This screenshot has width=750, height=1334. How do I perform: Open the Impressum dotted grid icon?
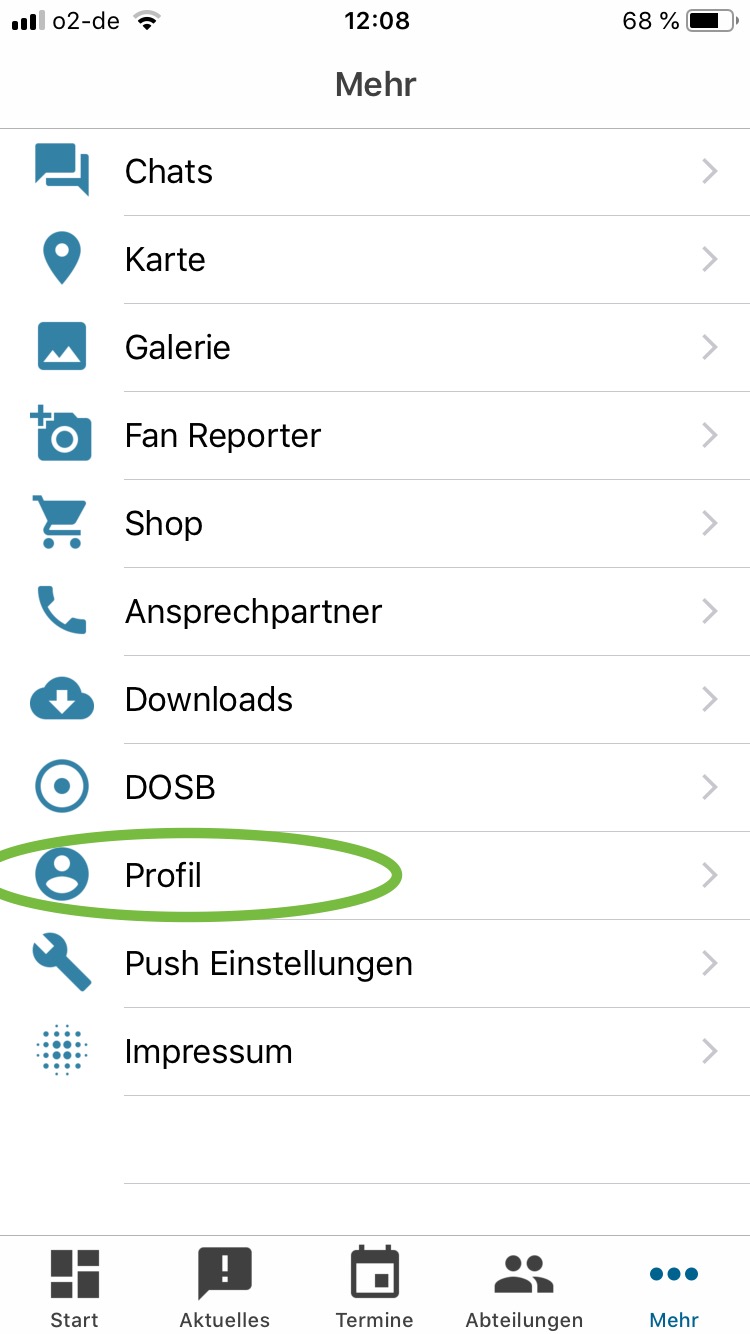tap(62, 1051)
